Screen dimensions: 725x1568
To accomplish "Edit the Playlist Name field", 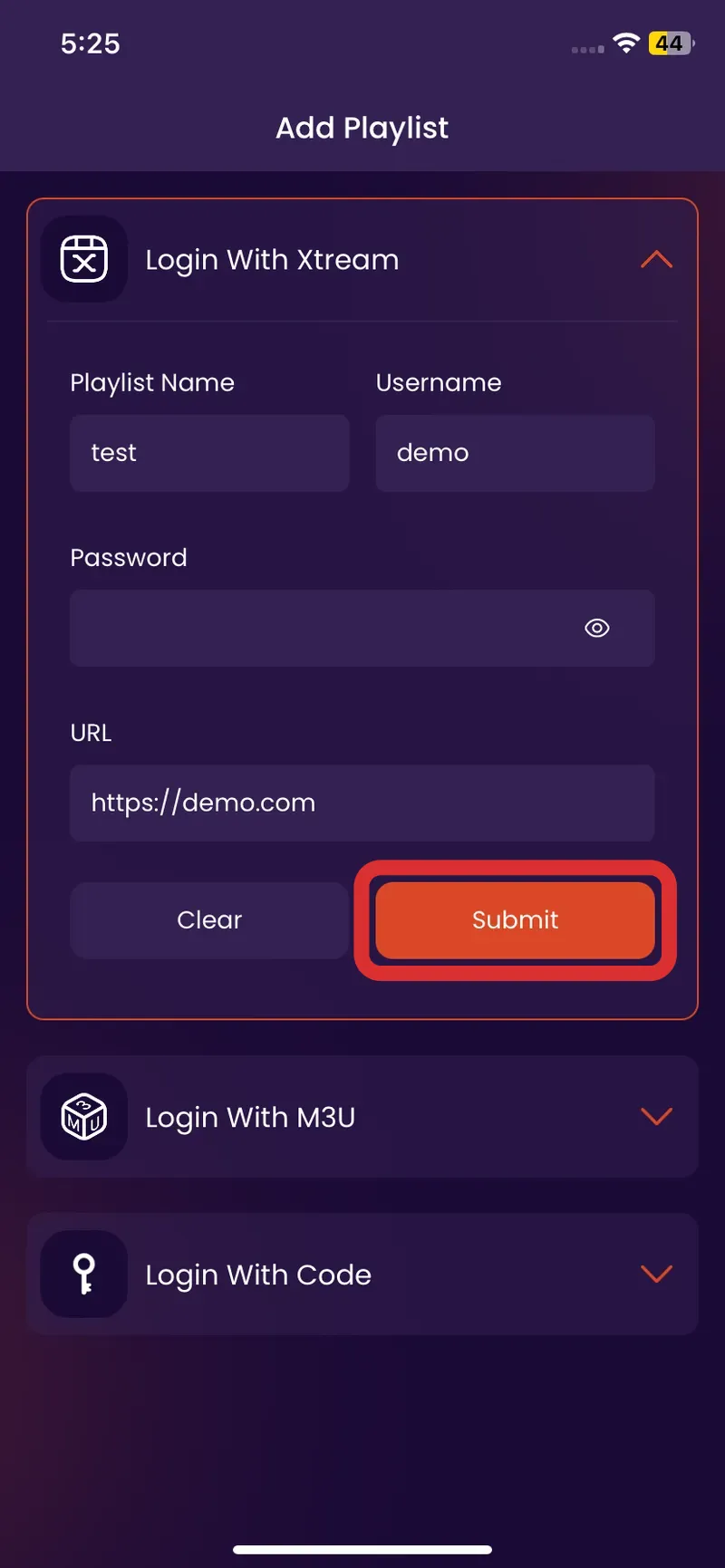I will pyautogui.click(x=209, y=453).
